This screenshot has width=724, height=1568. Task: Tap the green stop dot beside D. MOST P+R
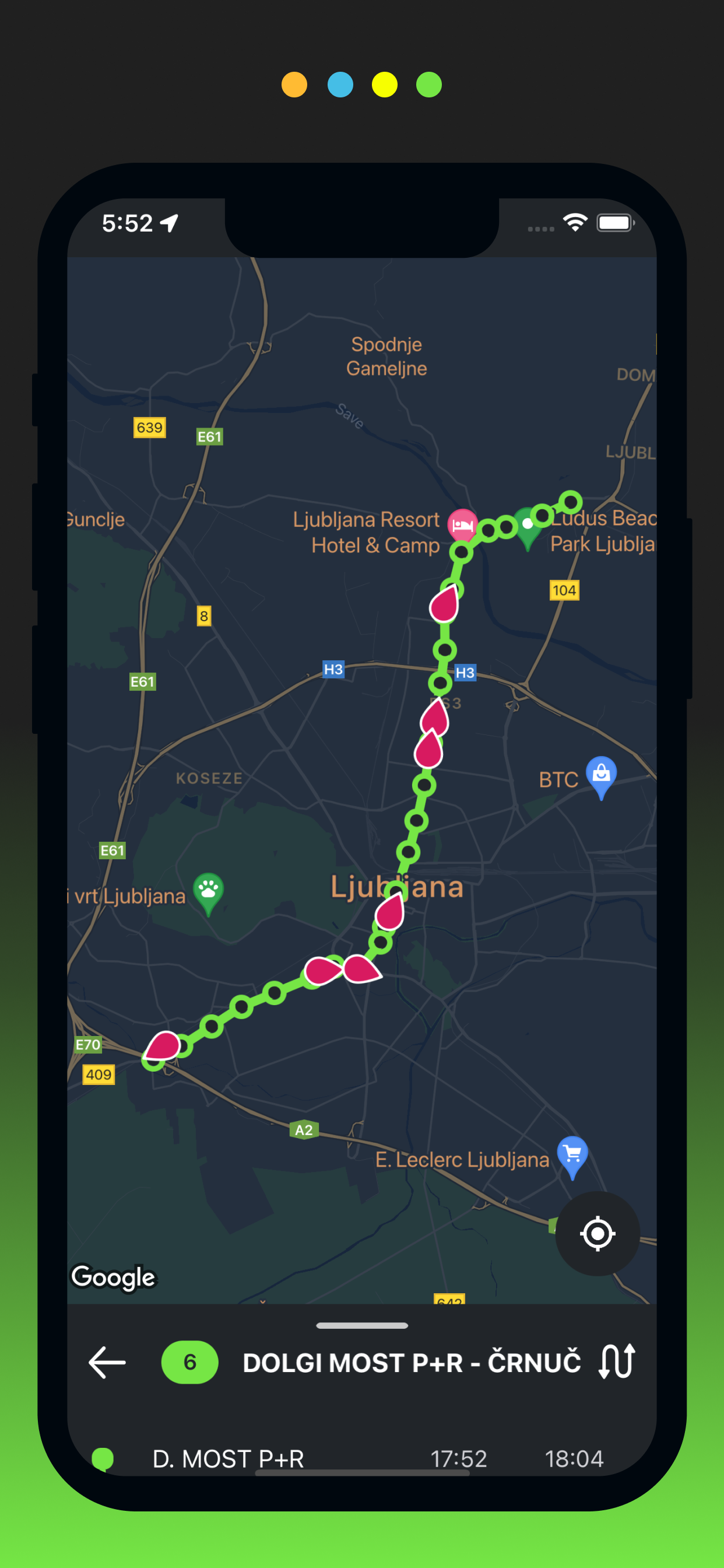click(102, 1456)
